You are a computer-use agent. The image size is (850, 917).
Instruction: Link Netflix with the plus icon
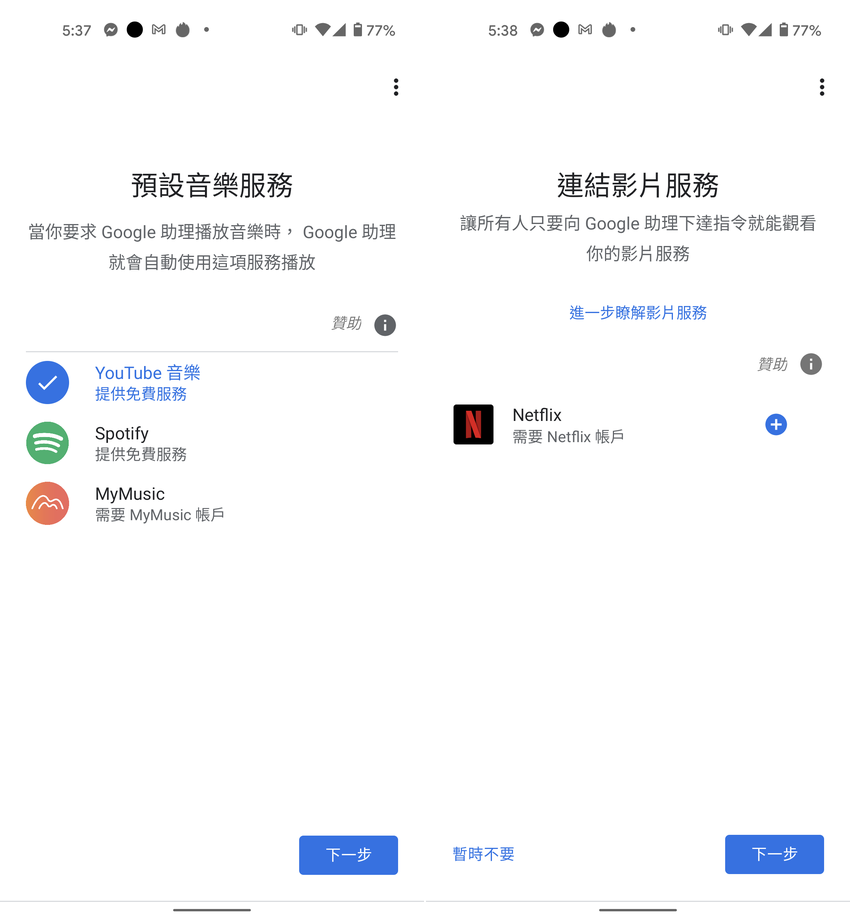pos(776,425)
